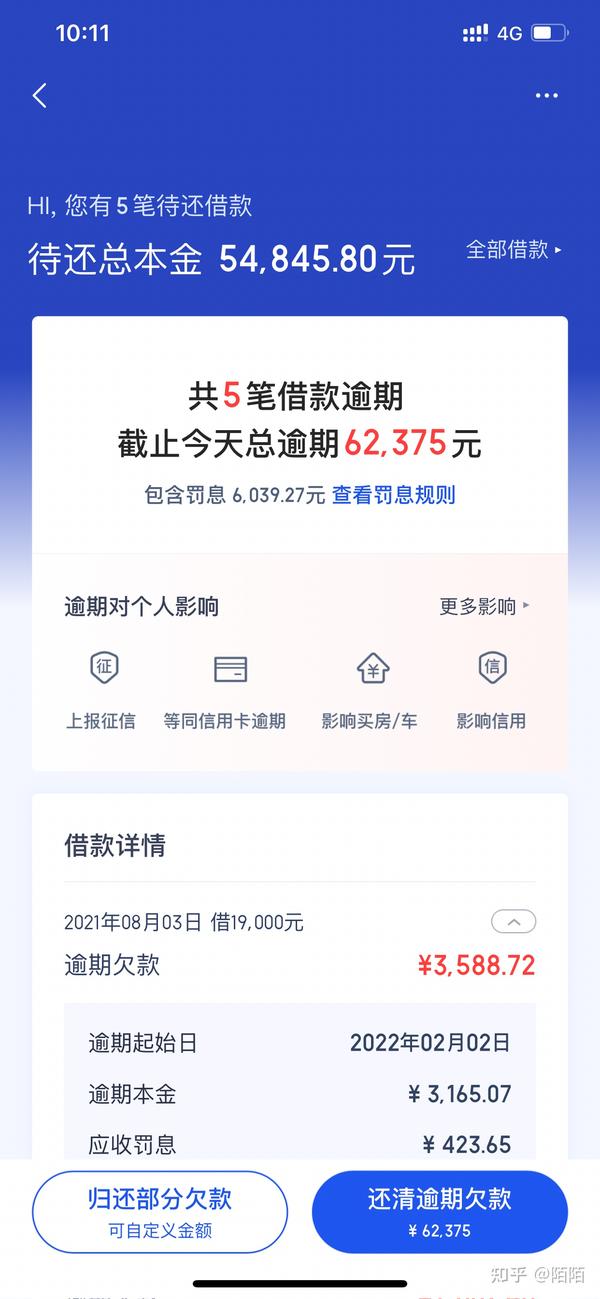Collapse the 2021年08月03日 loan details
This screenshot has width=600, height=1299.
pyautogui.click(x=513, y=921)
